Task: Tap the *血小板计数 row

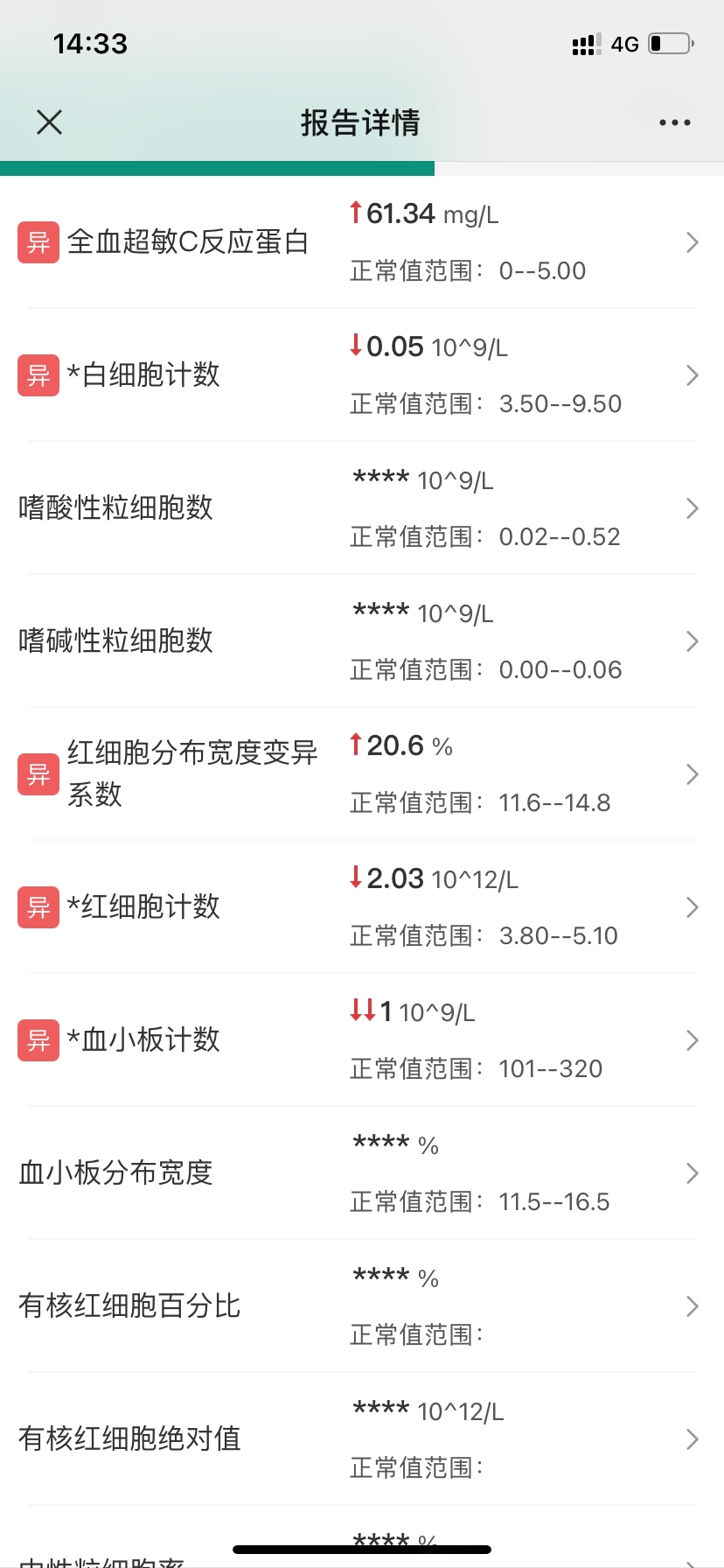Action: click(362, 1040)
